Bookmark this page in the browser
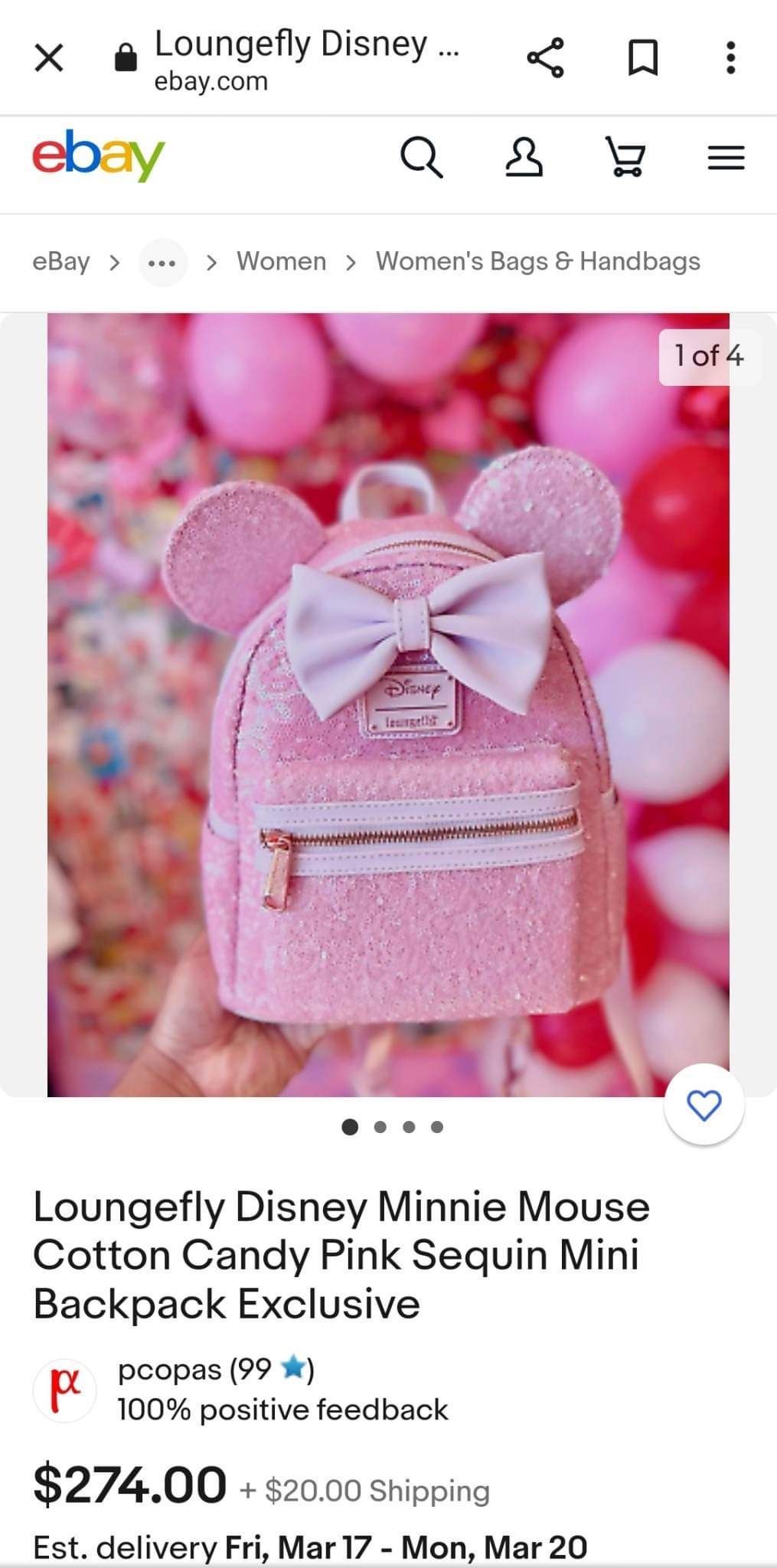 tap(642, 57)
